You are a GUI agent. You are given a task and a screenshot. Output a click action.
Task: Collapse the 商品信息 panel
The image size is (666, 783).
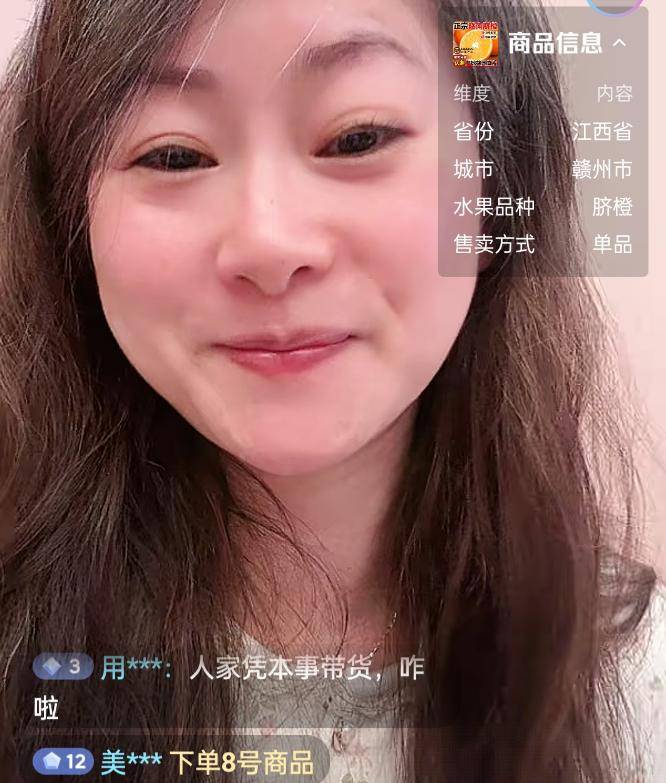point(619,43)
